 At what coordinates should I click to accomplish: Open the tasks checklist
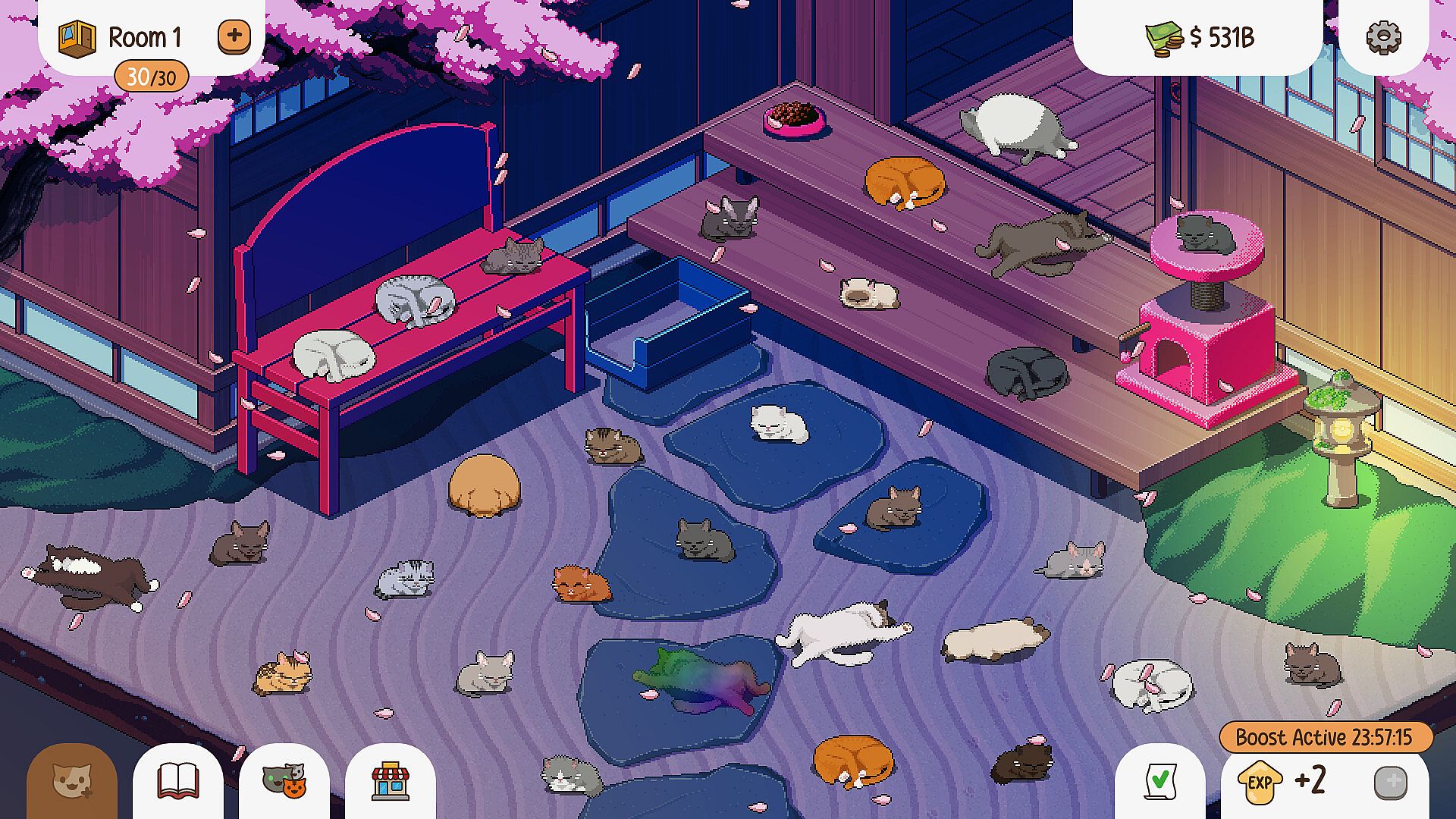[x=1159, y=781]
